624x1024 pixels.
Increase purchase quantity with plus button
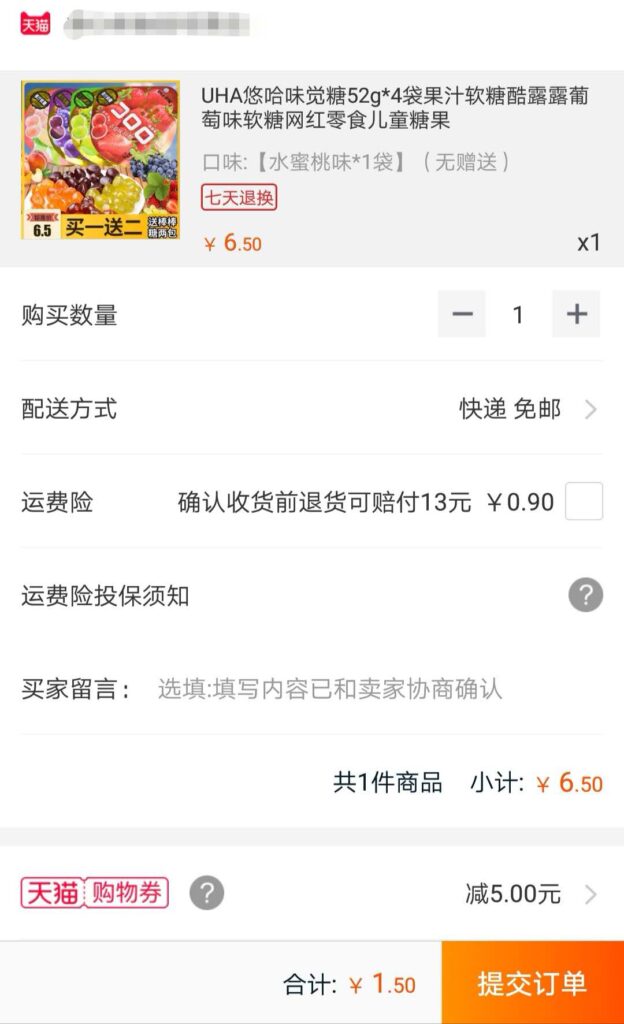click(576, 314)
